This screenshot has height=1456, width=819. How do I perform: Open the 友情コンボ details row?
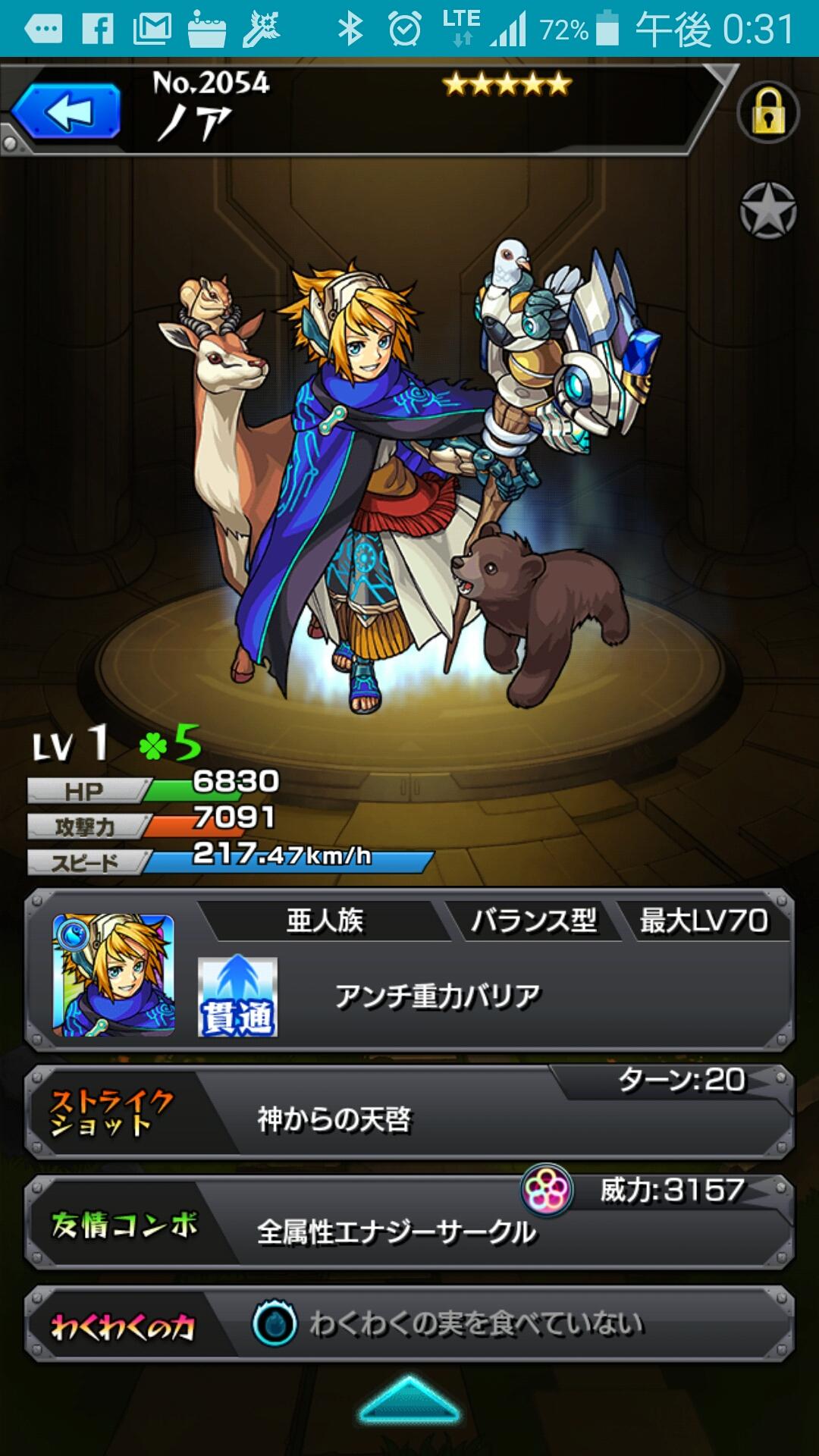tap(409, 1222)
